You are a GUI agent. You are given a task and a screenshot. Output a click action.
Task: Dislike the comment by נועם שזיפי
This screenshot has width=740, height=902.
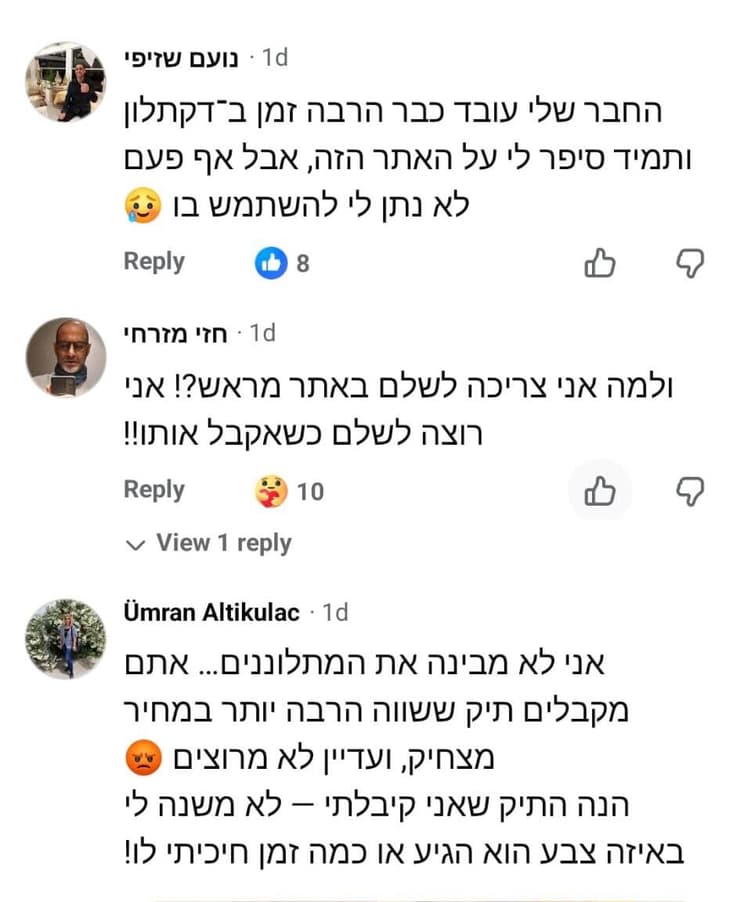[690, 263]
